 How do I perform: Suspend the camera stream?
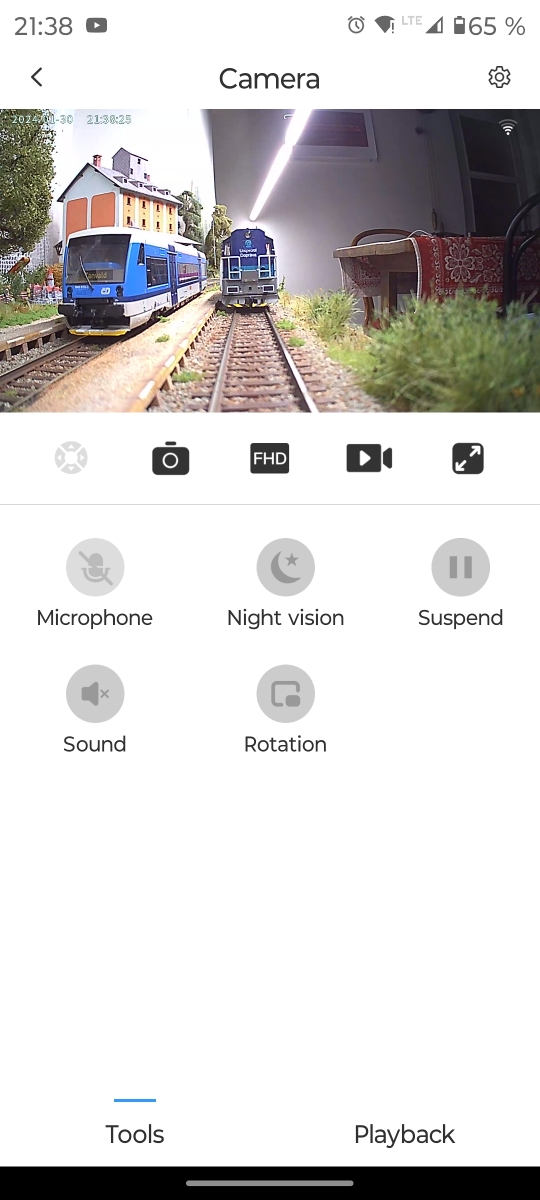460,567
